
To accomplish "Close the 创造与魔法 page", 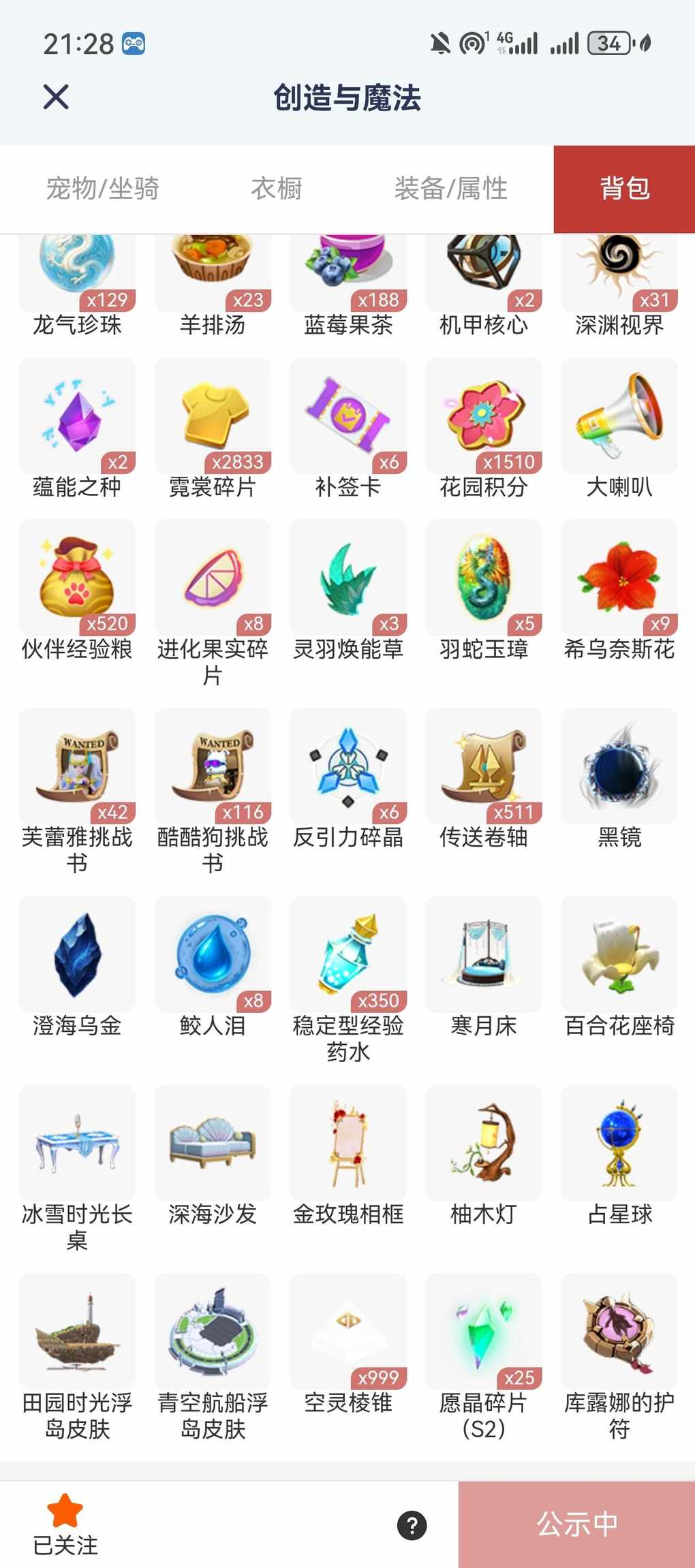I will 56,97.
